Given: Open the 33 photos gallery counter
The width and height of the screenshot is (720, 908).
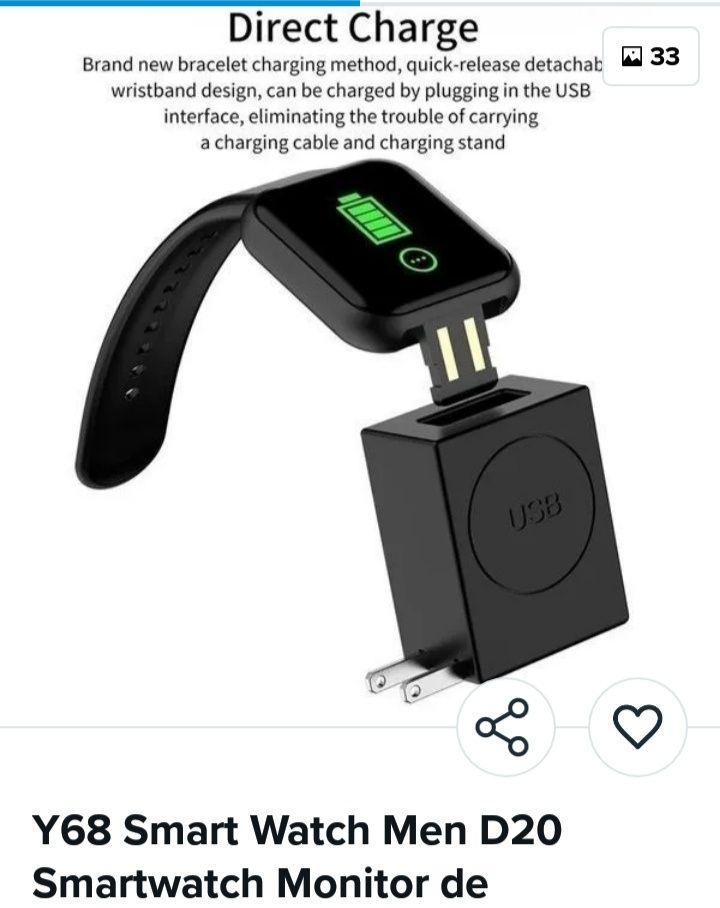Looking at the screenshot, I should coord(651,57).
